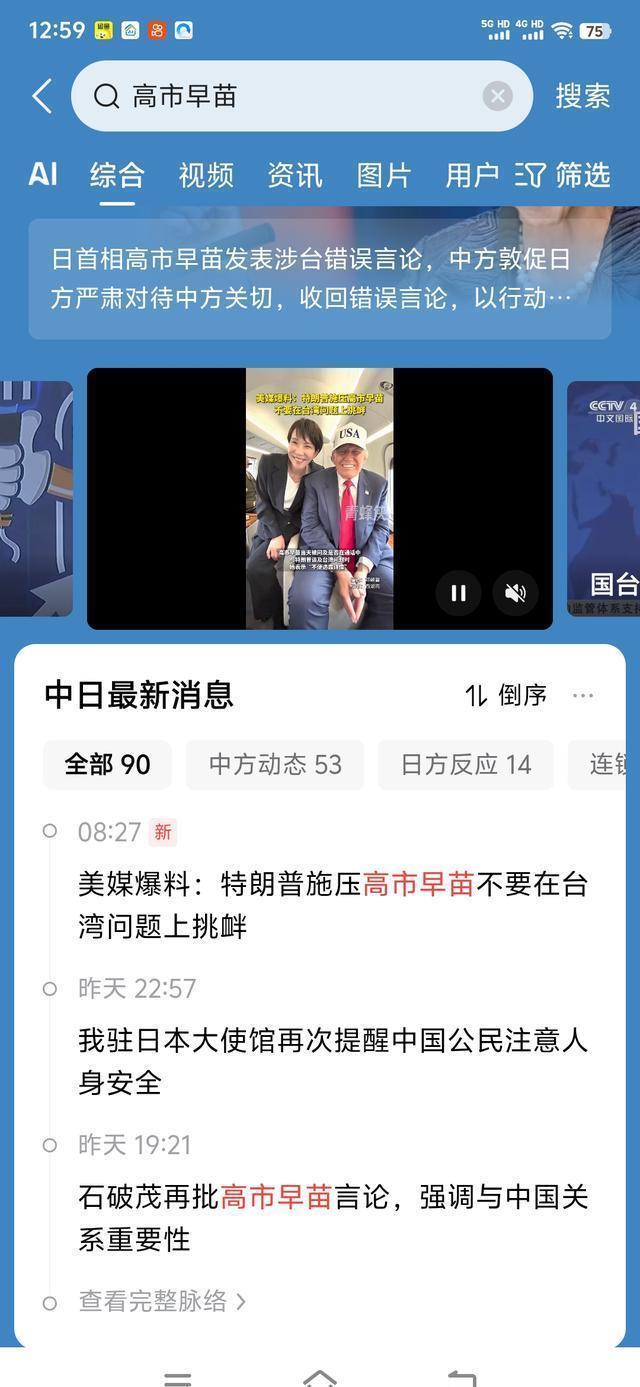Image resolution: width=640 pixels, height=1387 pixels.
Task: View the full timeline via 查看完整脉络
Action: pyautogui.click(x=162, y=1301)
